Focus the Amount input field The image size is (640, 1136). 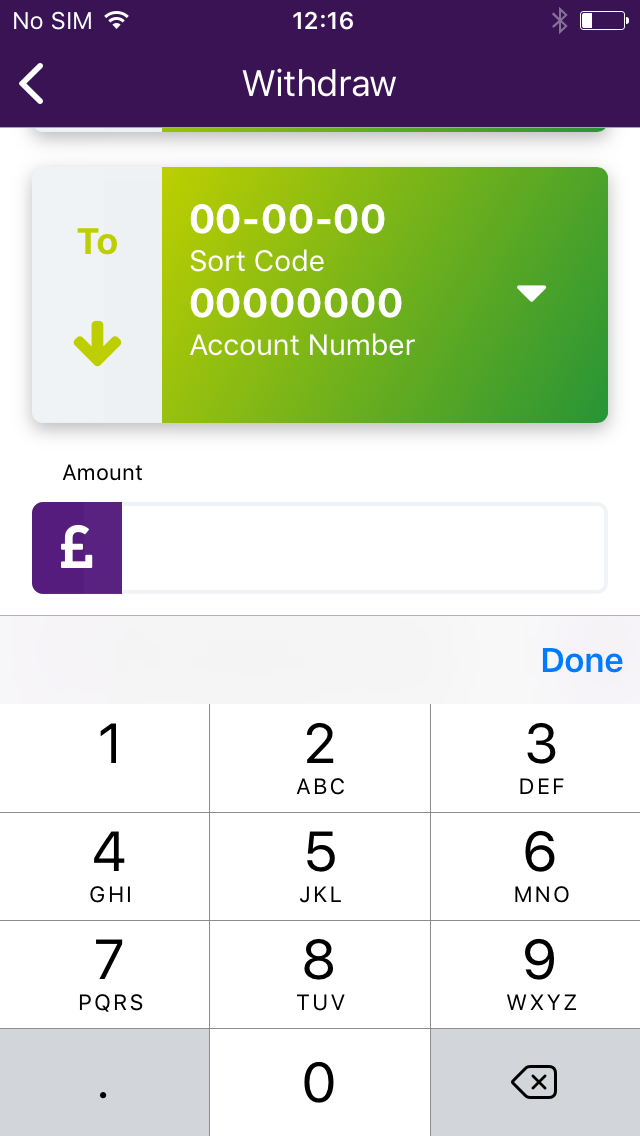coord(363,548)
